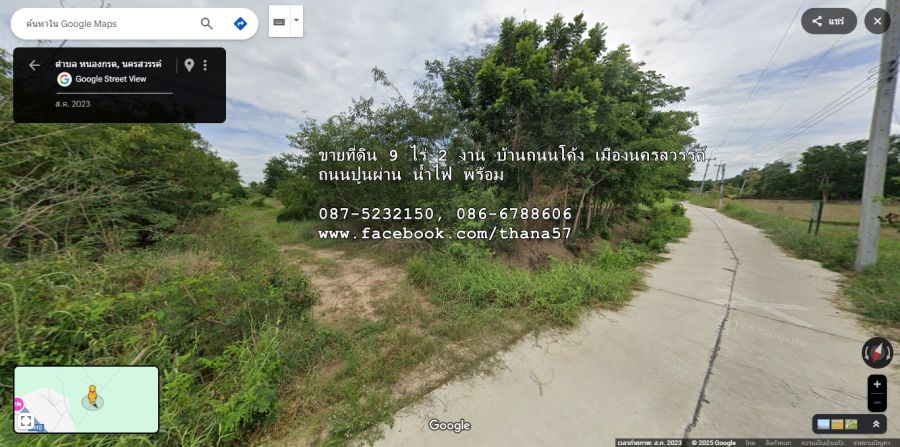Tap the magnifier search icon
The width and height of the screenshot is (900, 447).
coord(206,23)
